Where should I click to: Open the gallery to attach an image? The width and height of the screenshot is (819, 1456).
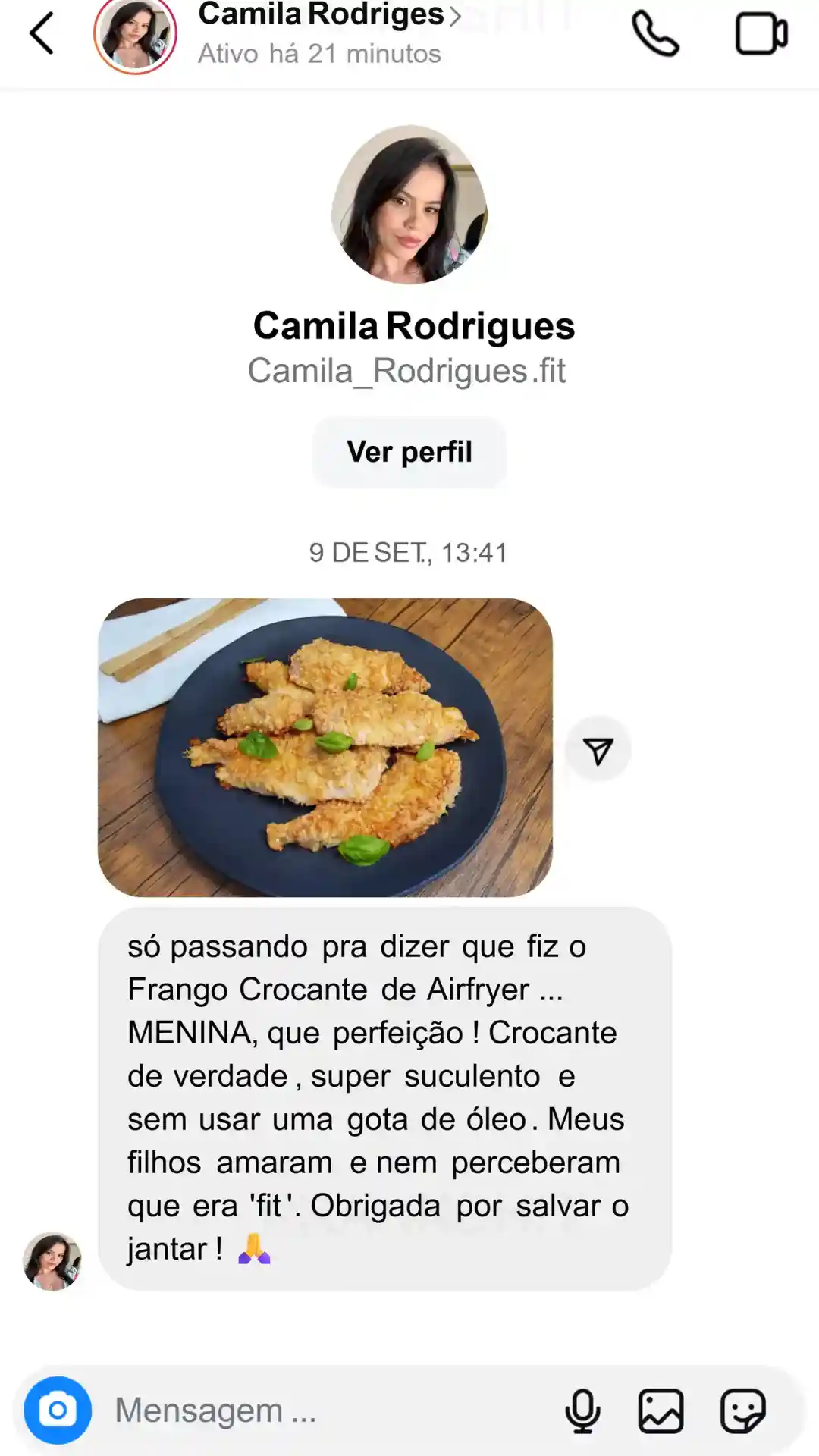coord(661,1410)
